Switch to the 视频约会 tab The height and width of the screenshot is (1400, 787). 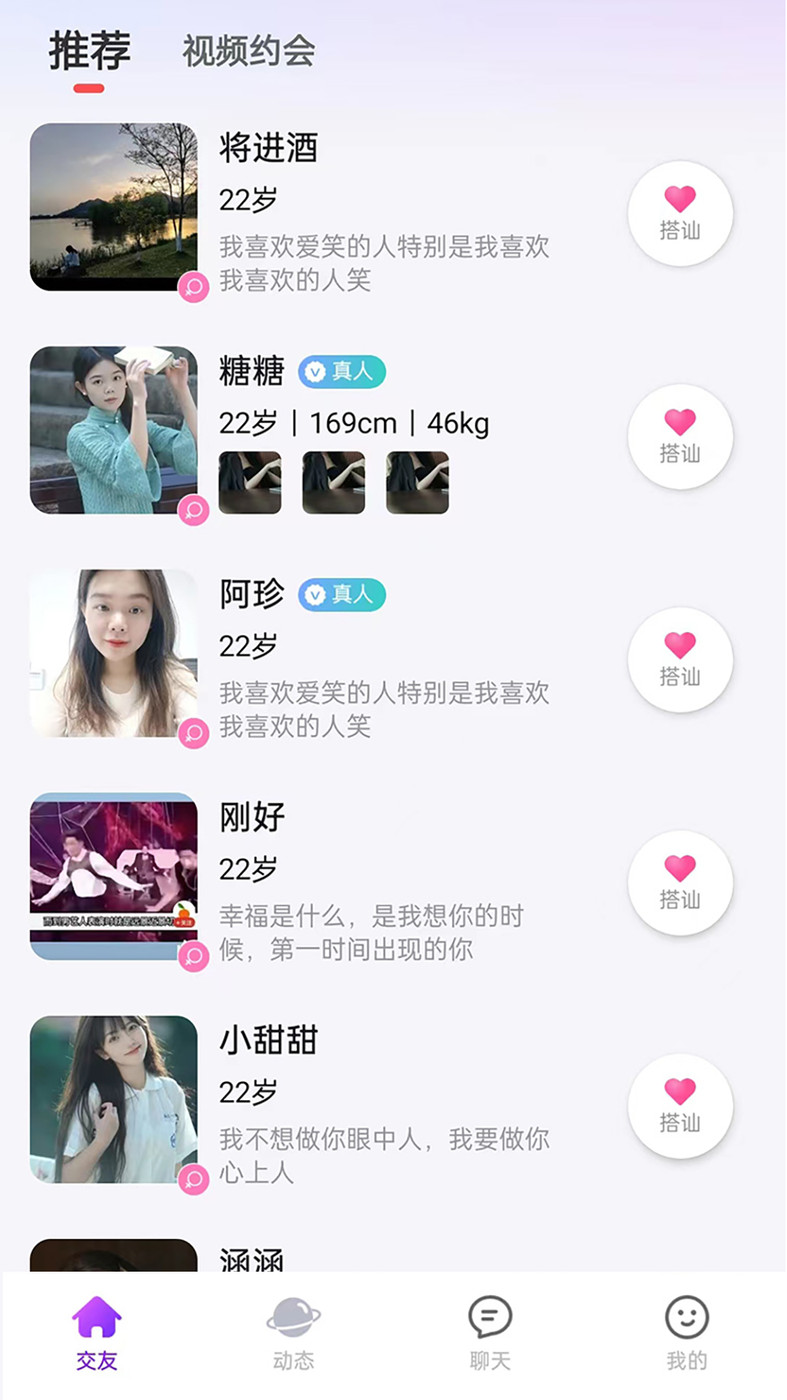coord(248,51)
